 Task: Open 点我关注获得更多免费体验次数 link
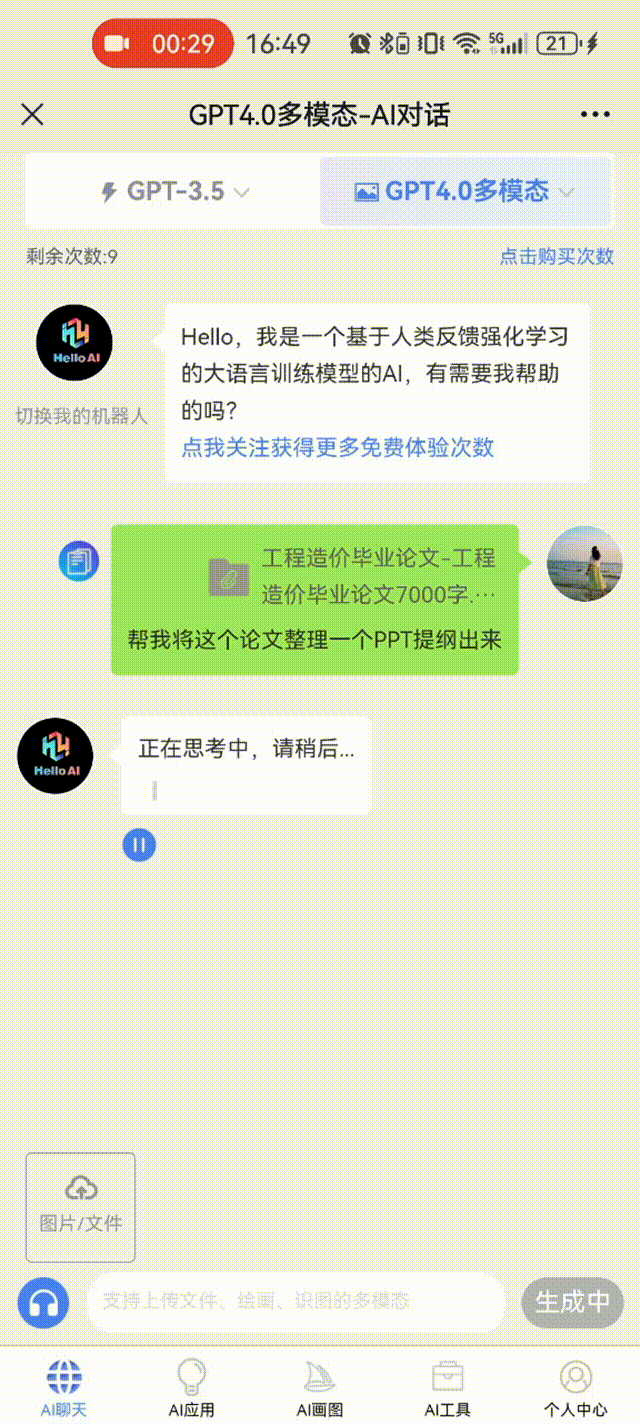[337, 447]
